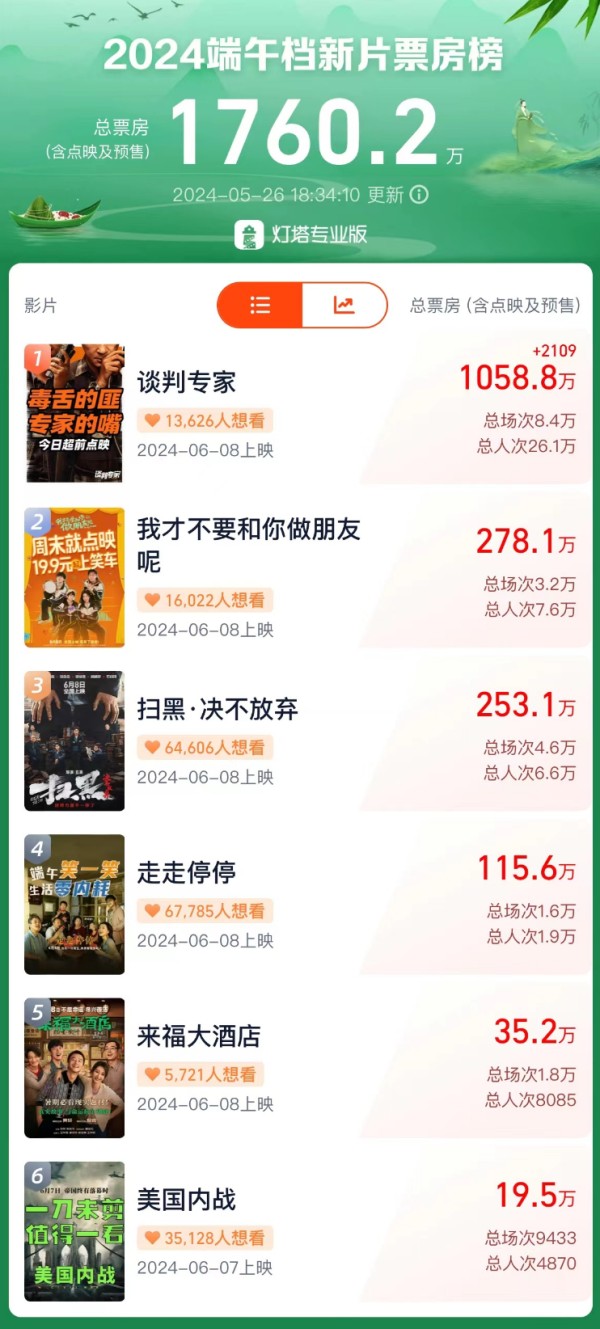Switch to the list view segment
The height and width of the screenshot is (1329, 600).
point(260,305)
